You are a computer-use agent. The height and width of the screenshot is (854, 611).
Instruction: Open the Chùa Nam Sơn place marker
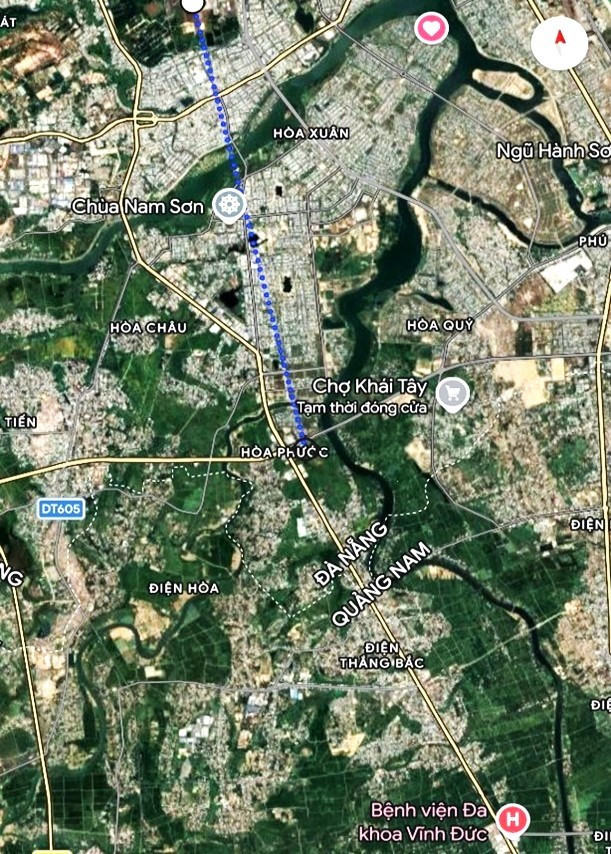coord(229,205)
